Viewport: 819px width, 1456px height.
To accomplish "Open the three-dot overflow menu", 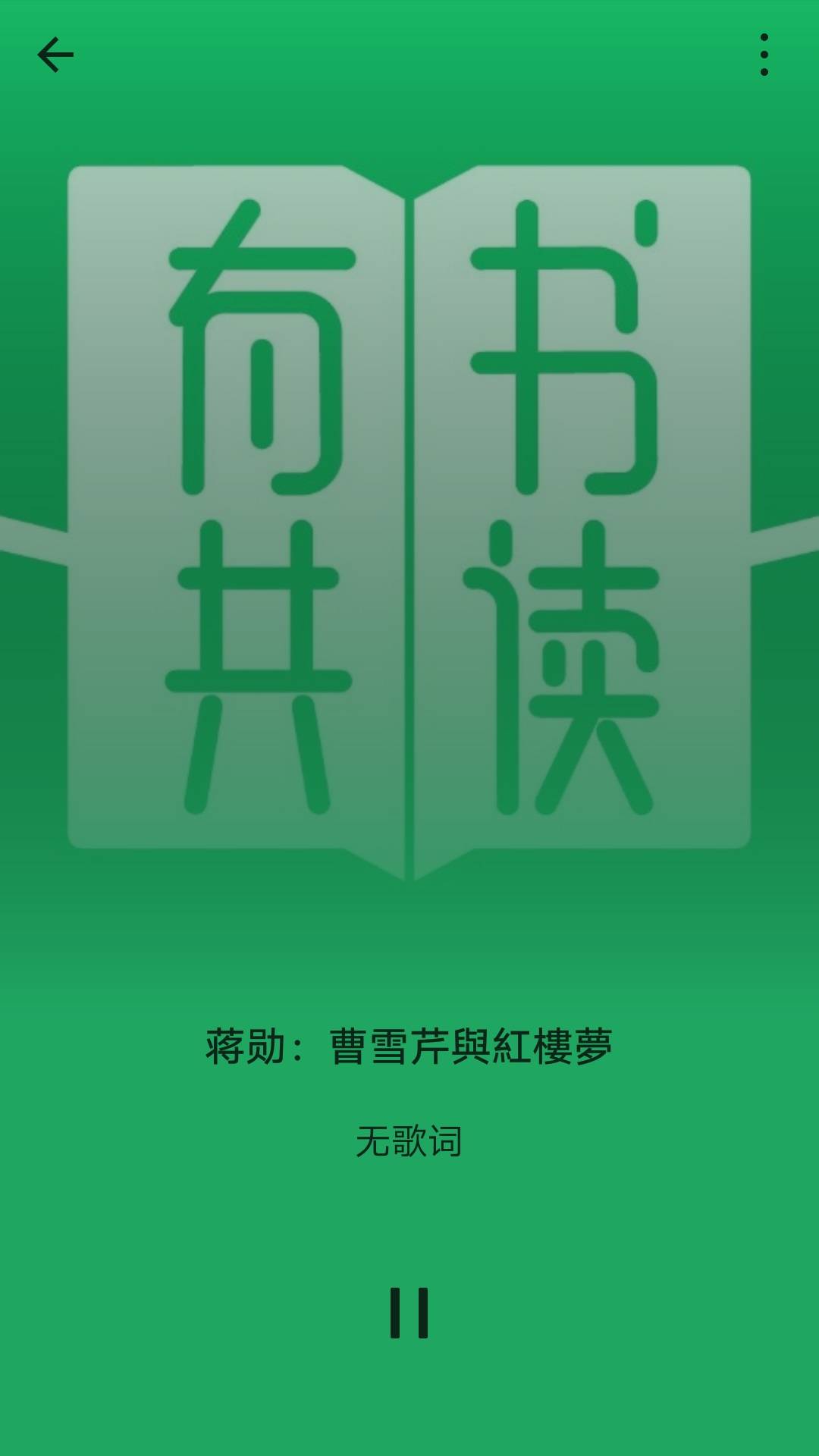I will 764,55.
